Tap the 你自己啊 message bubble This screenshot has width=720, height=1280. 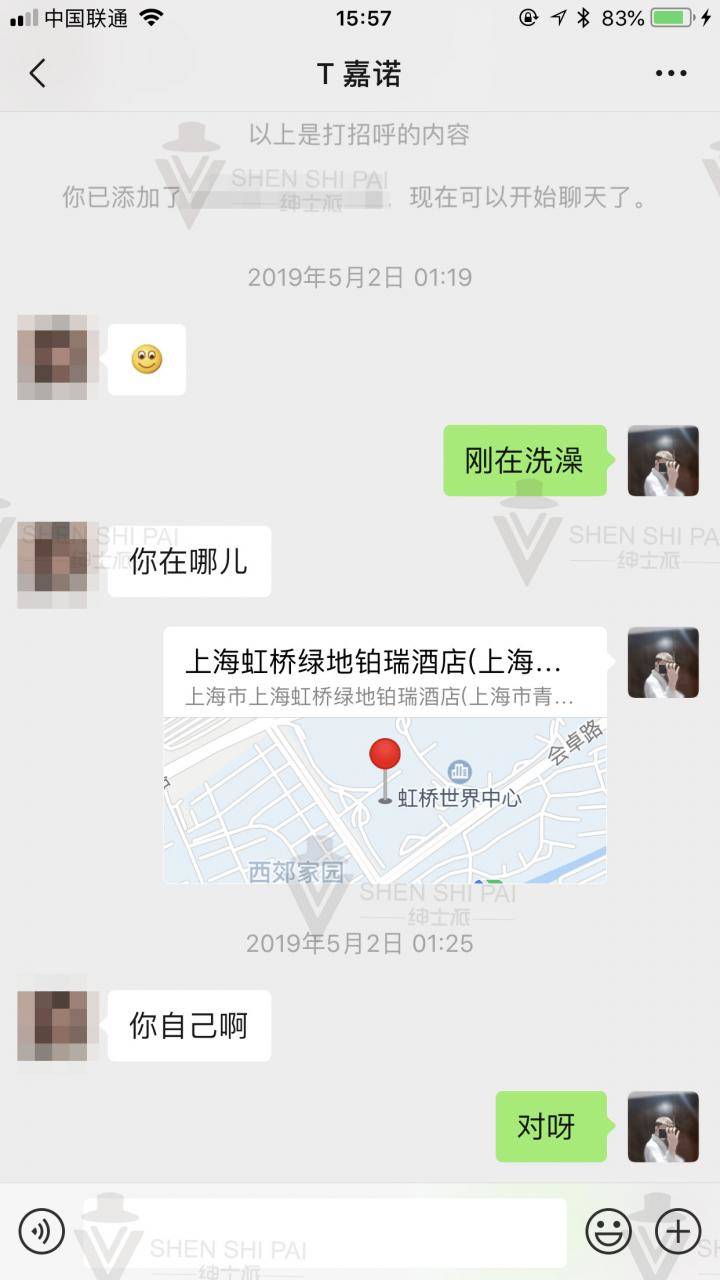[x=188, y=1025]
